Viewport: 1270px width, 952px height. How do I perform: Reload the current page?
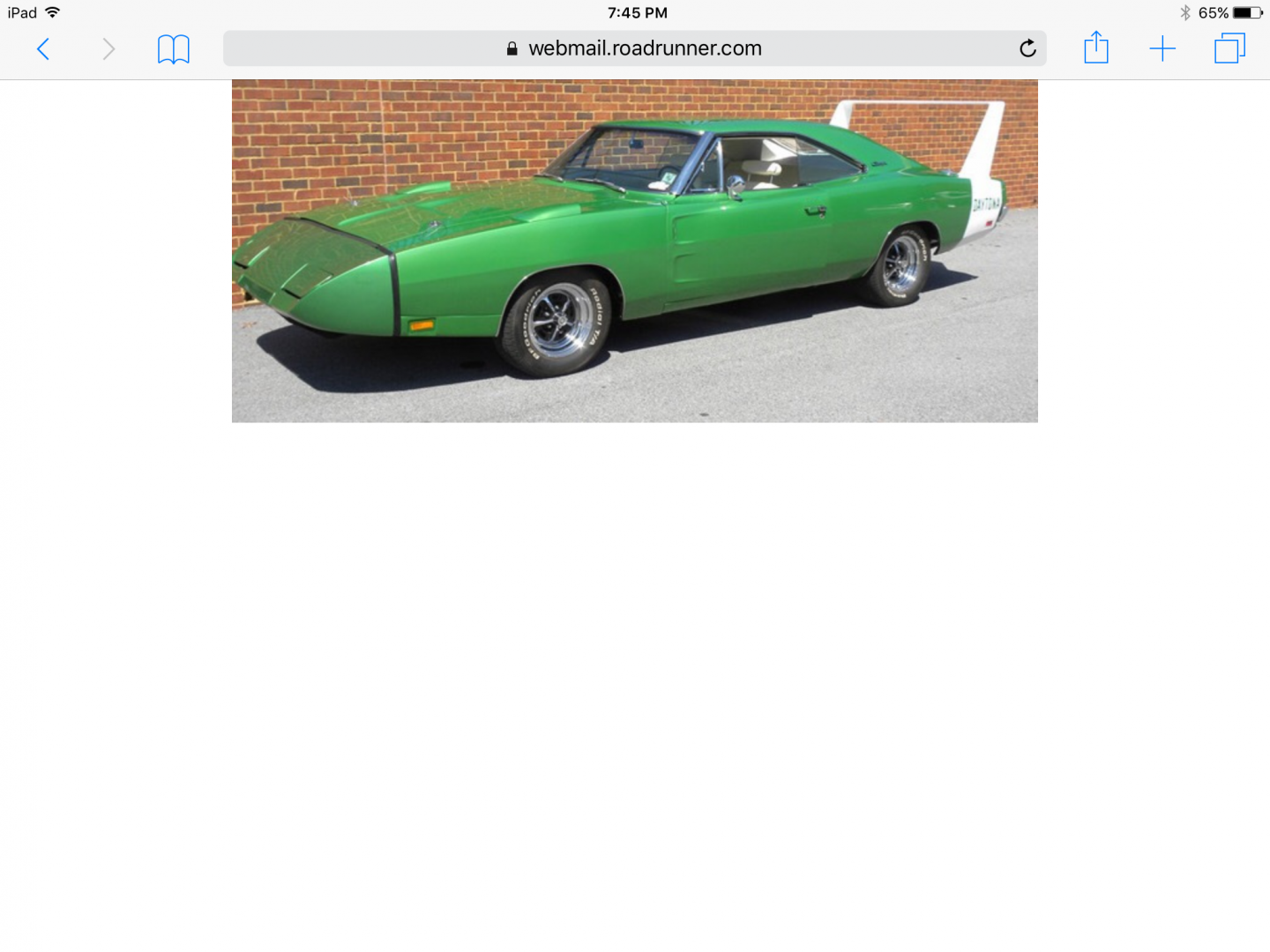[1027, 48]
